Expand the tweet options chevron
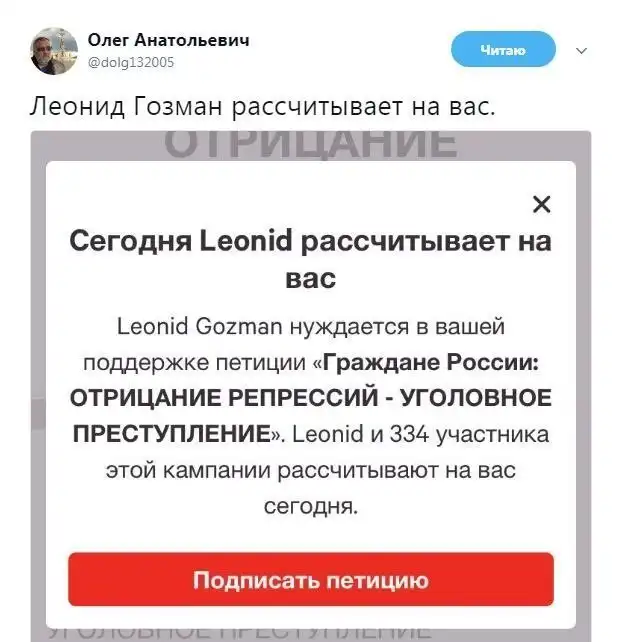 tap(581, 50)
